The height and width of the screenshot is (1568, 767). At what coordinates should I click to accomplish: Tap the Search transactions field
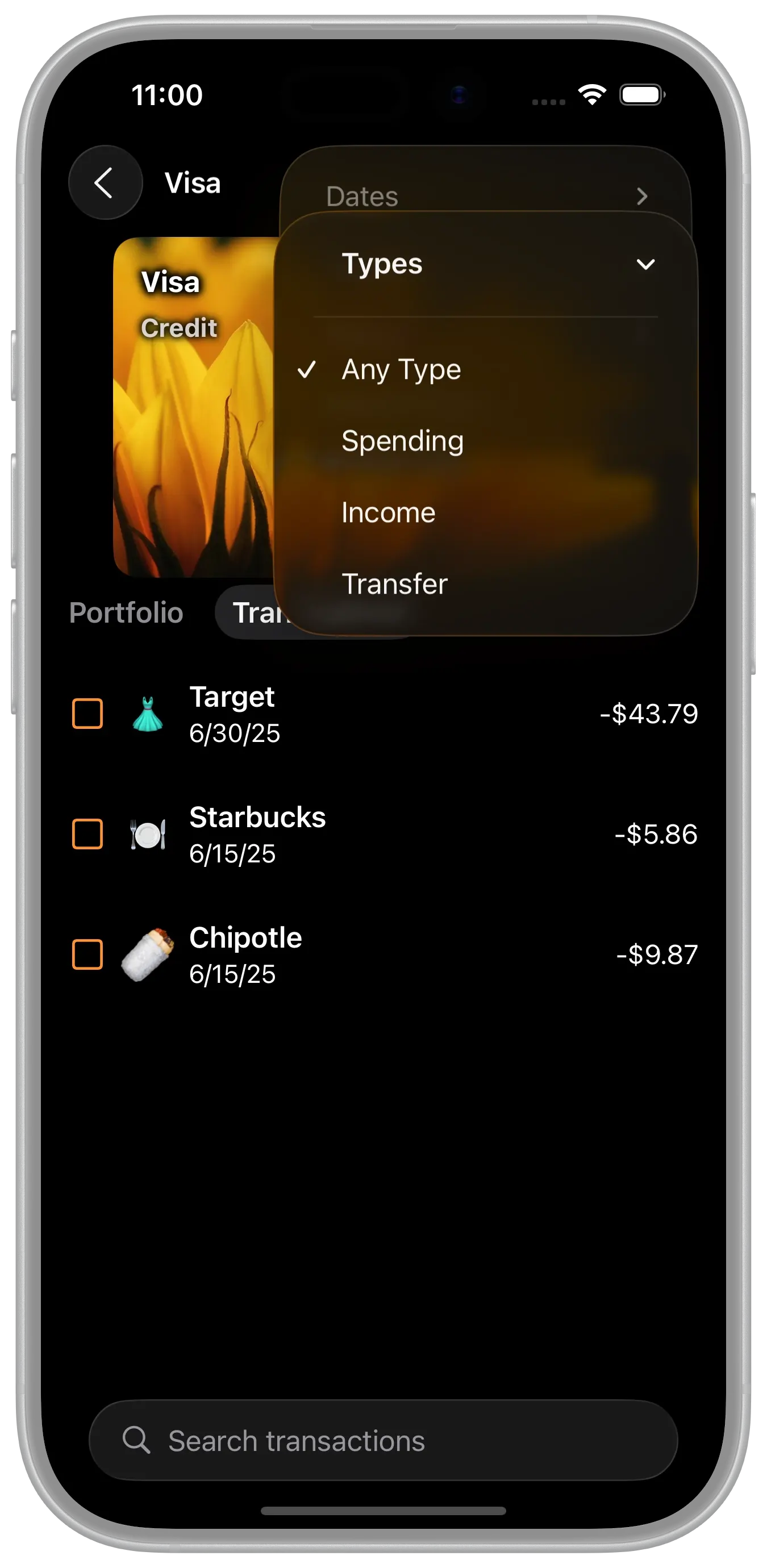383,1440
